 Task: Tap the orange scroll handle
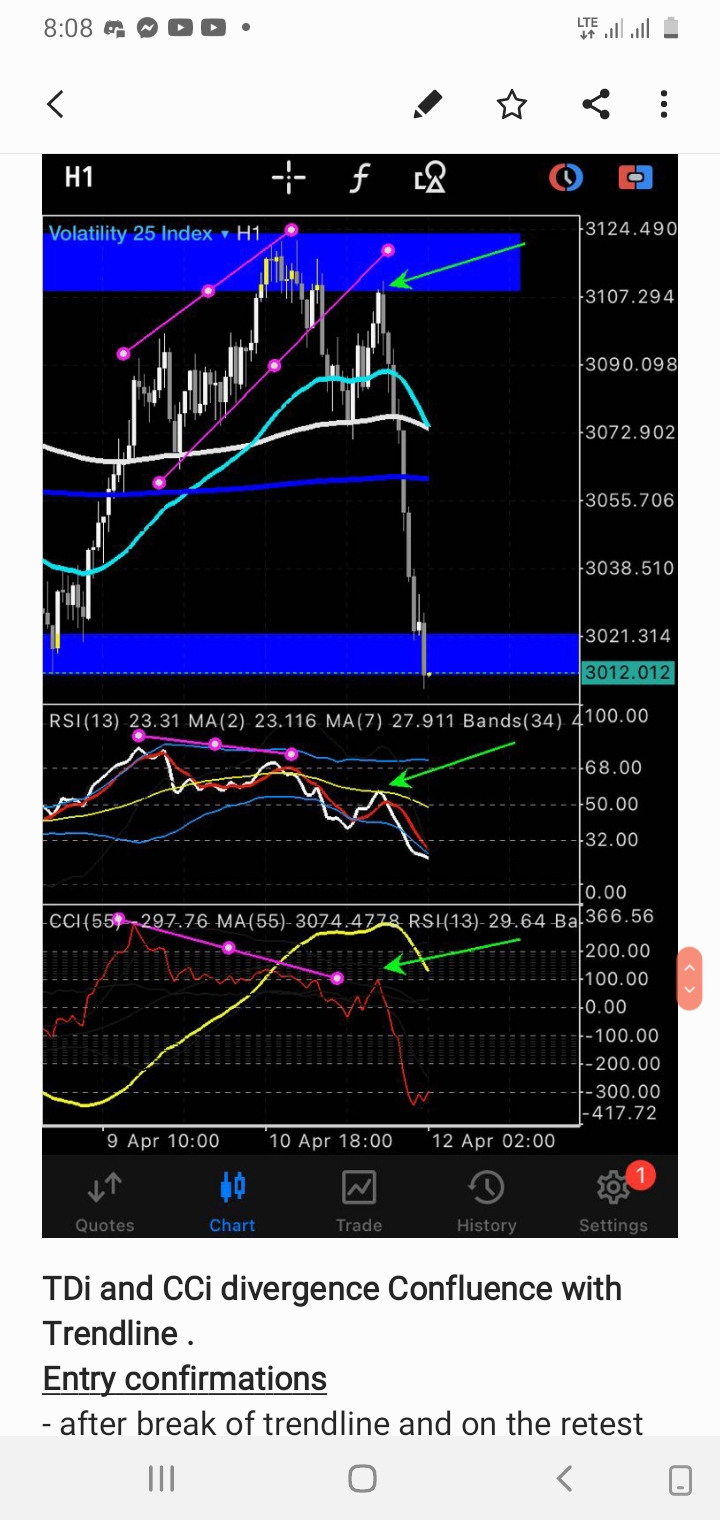[689, 979]
